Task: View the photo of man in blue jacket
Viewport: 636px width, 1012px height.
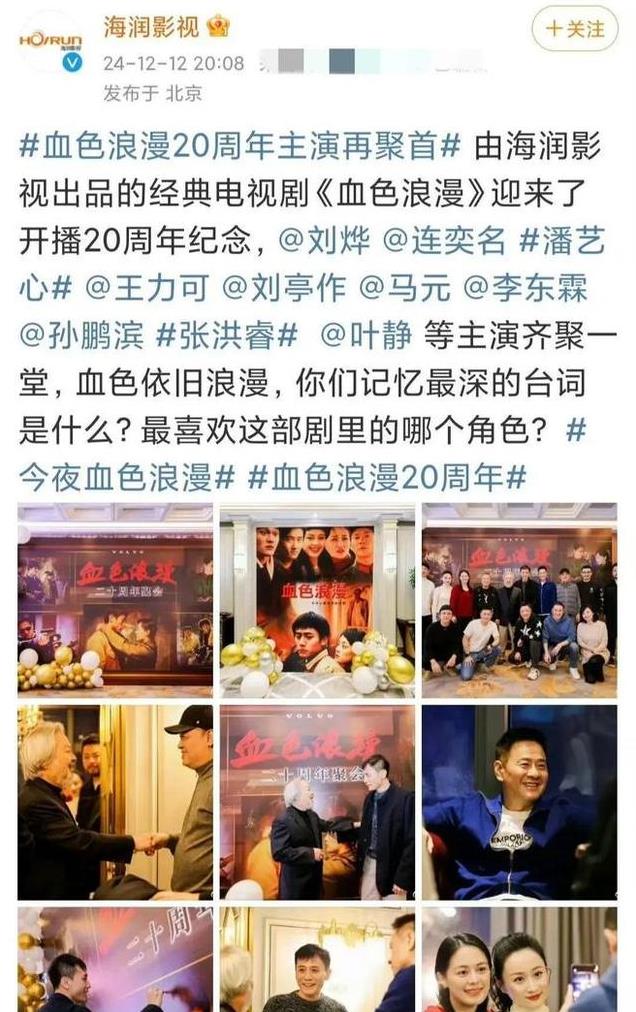Action: 519,802
